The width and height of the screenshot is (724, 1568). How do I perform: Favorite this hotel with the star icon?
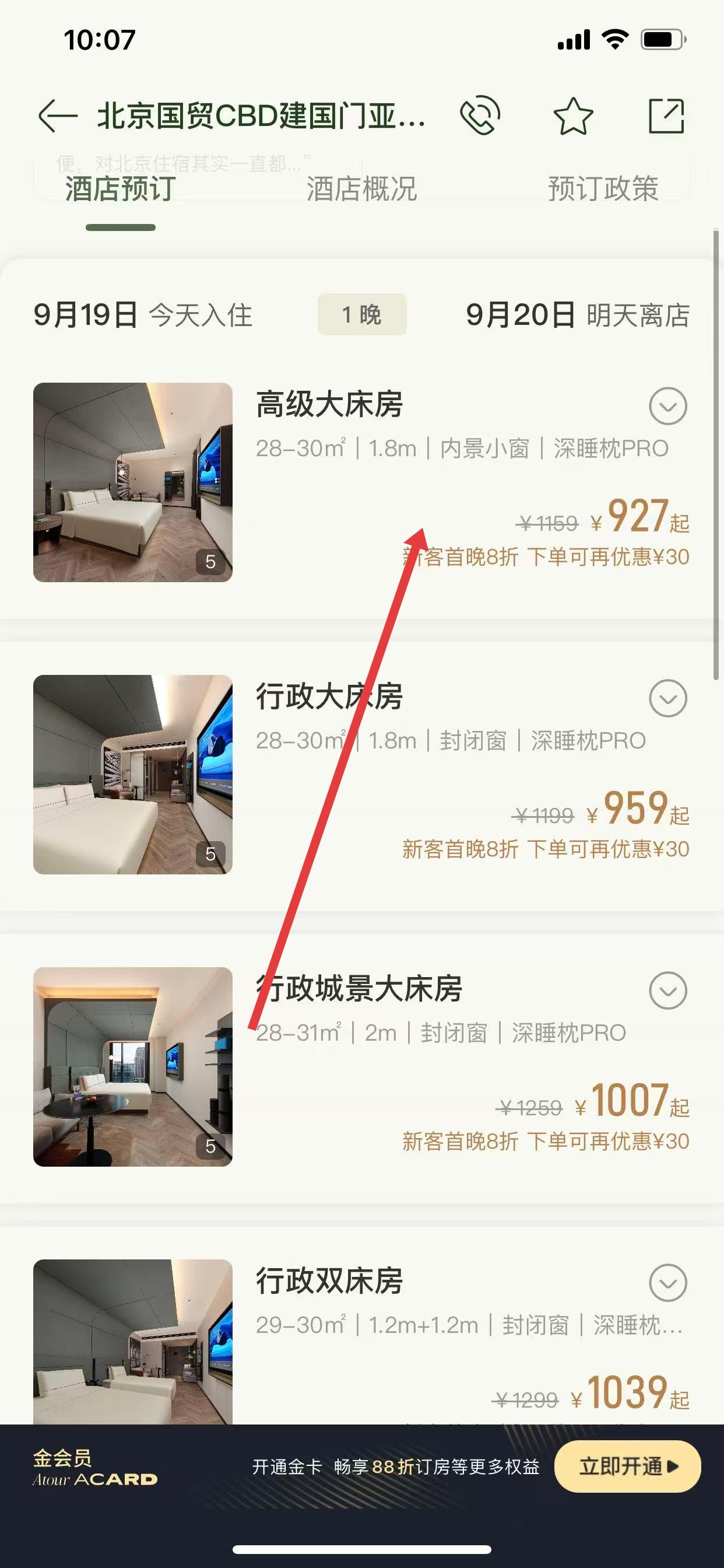(573, 116)
